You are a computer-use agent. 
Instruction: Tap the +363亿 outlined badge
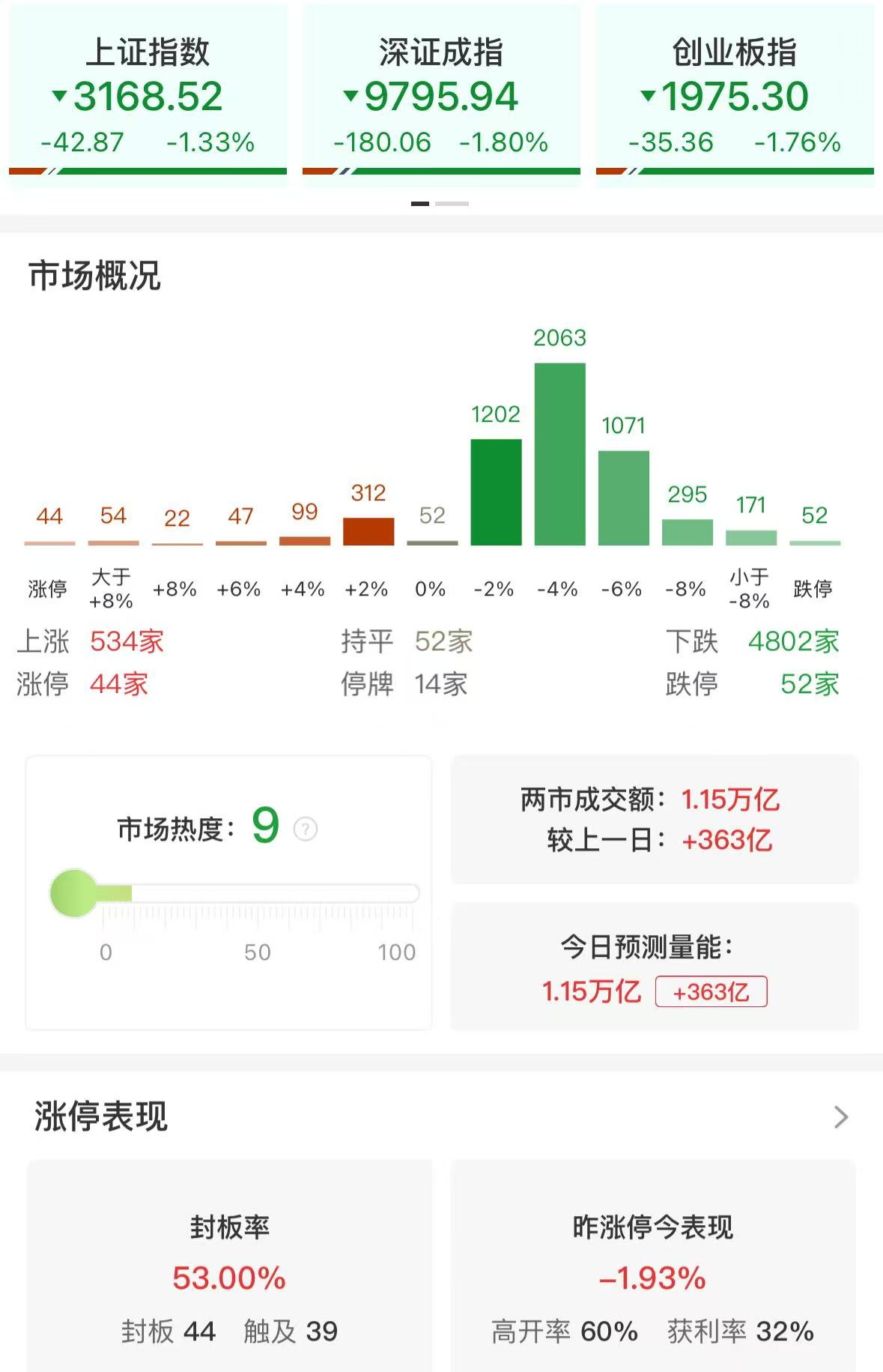click(x=711, y=992)
